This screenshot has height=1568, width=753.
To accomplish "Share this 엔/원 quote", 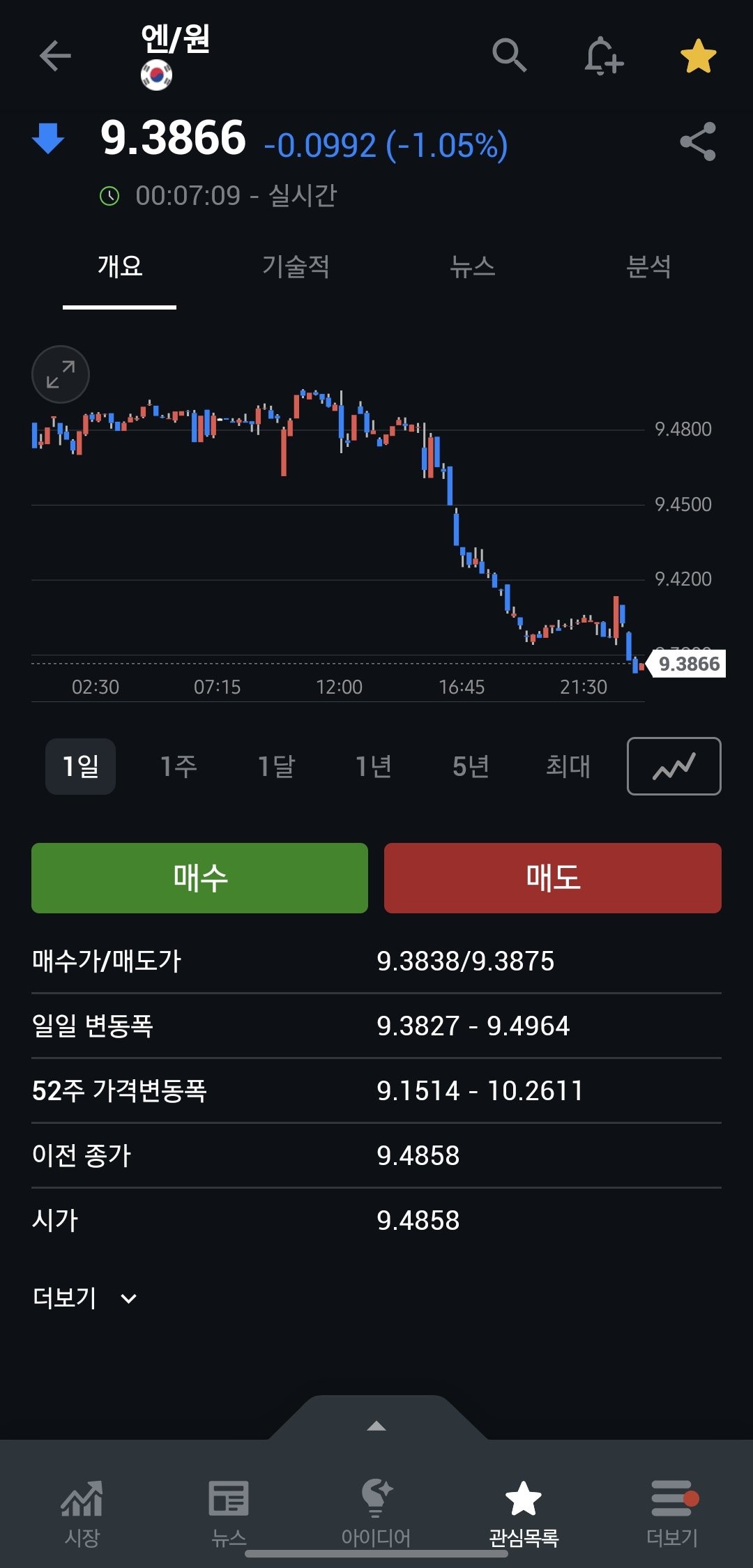I will coord(698,142).
